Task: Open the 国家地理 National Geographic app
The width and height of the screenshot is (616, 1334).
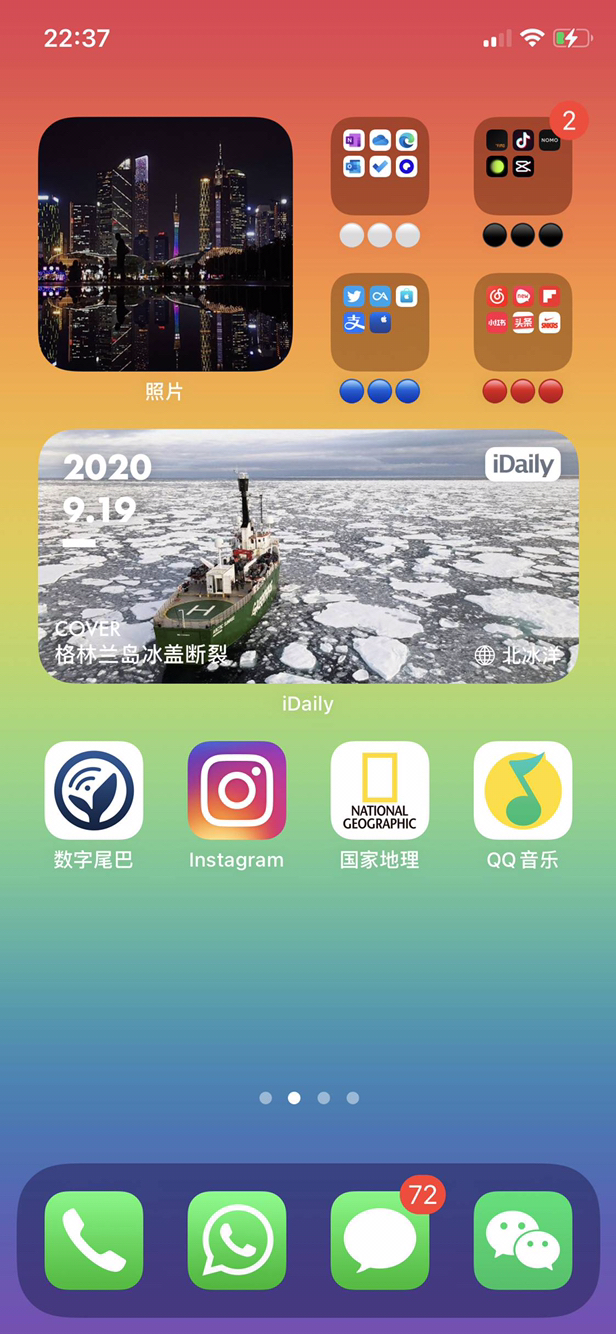Action: 380,790
